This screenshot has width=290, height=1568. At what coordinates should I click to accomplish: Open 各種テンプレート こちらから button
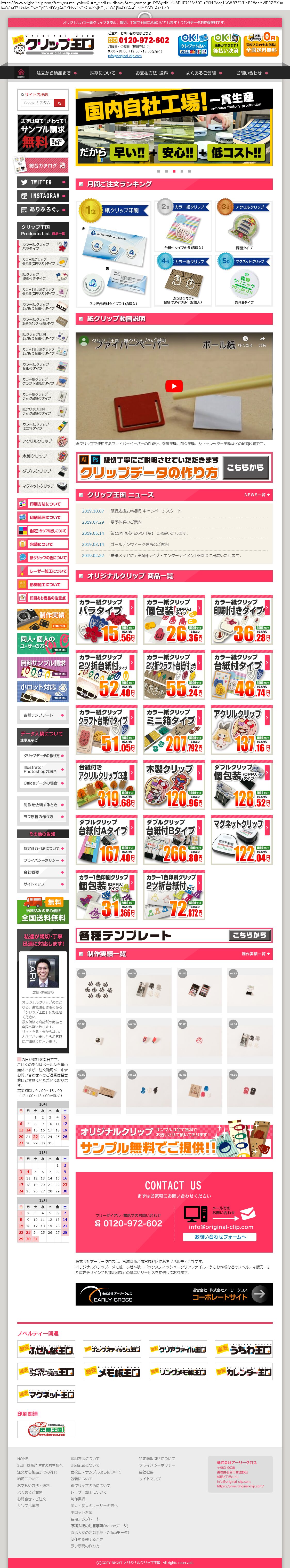point(249,935)
